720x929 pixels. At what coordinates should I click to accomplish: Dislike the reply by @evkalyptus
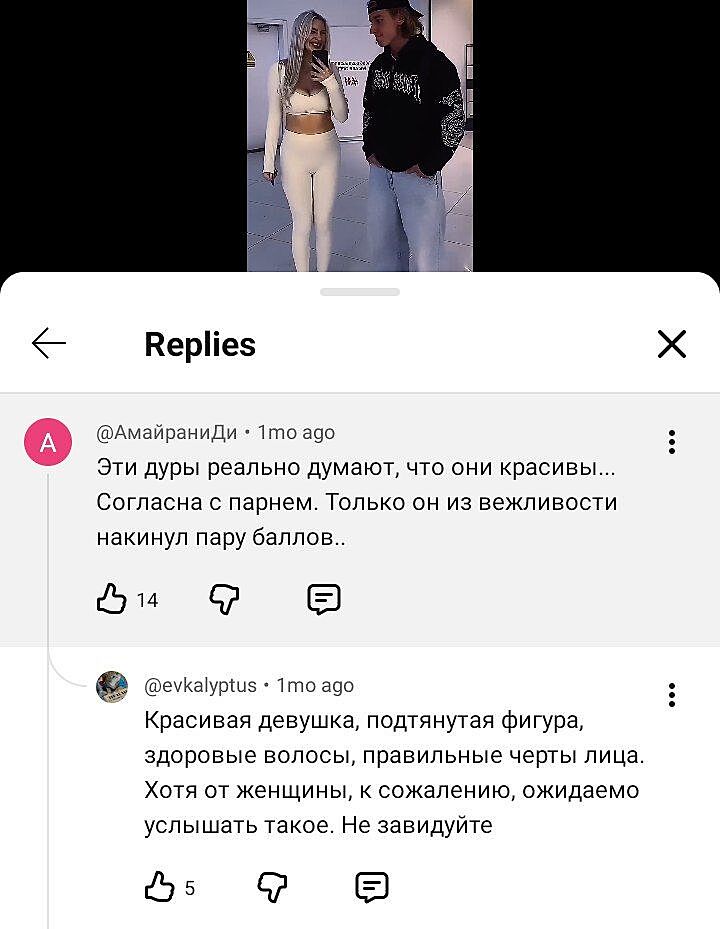click(x=272, y=886)
